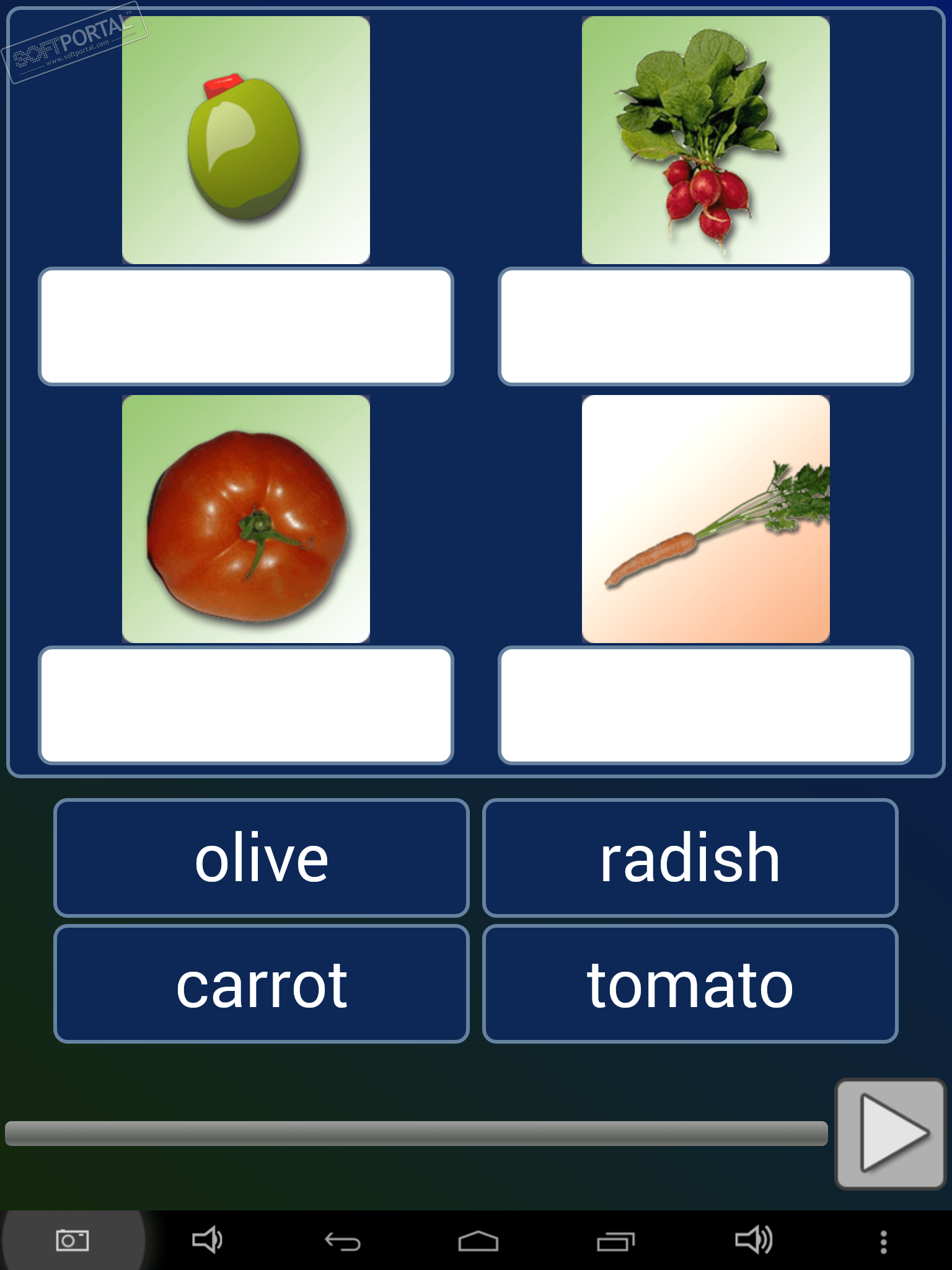Choose the radish word button
Screen dimensions: 952x1270
pos(690,858)
